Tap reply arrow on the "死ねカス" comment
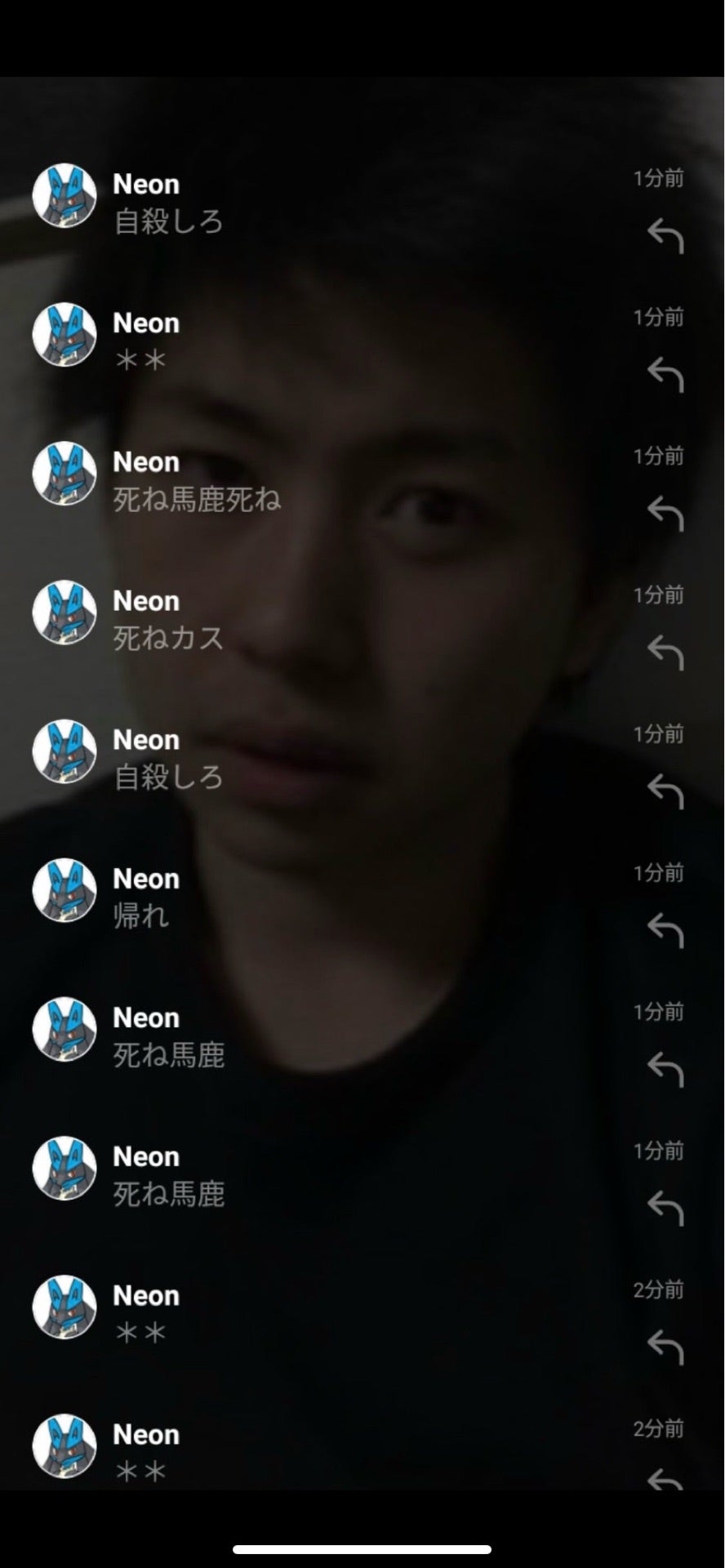 [x=665, y=653]
